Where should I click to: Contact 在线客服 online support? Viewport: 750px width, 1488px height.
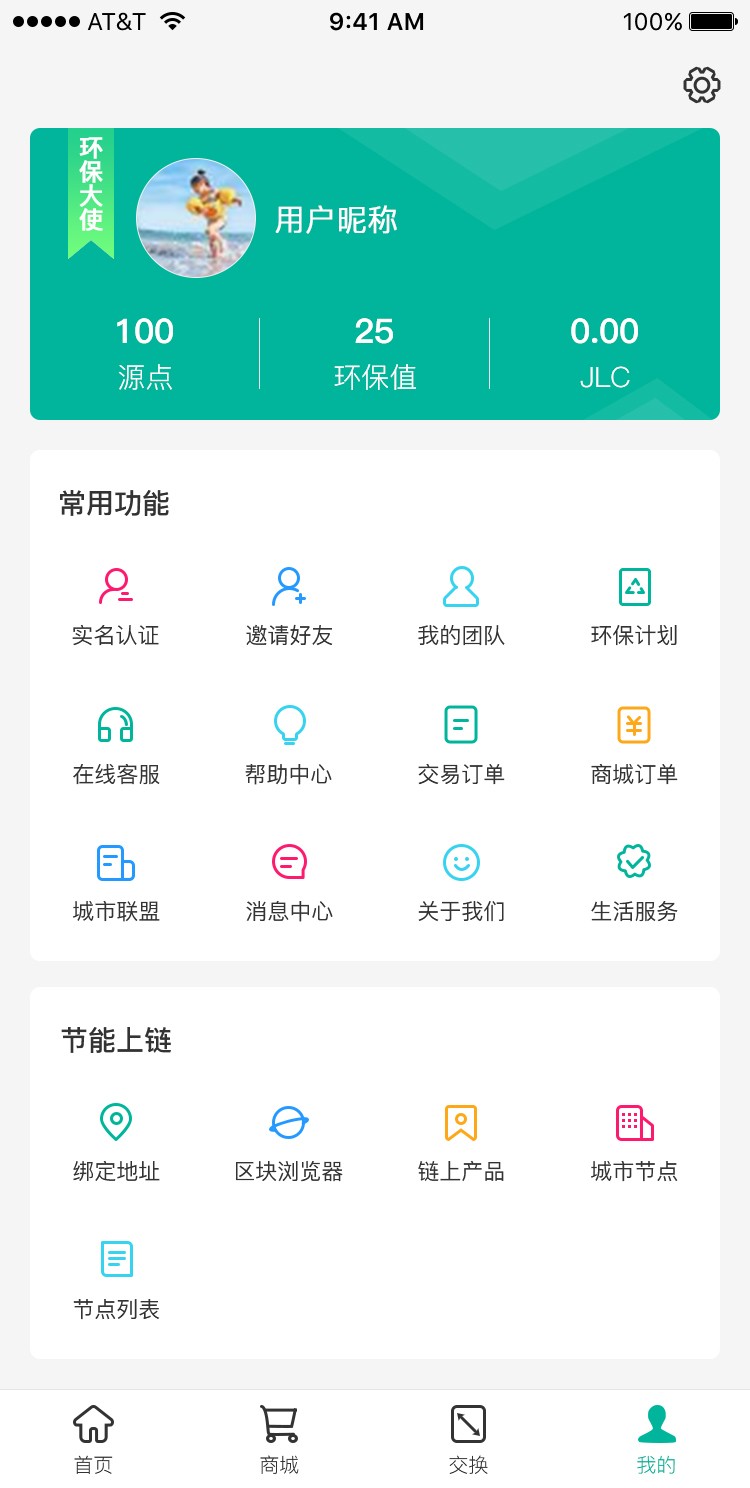[116, 744]
